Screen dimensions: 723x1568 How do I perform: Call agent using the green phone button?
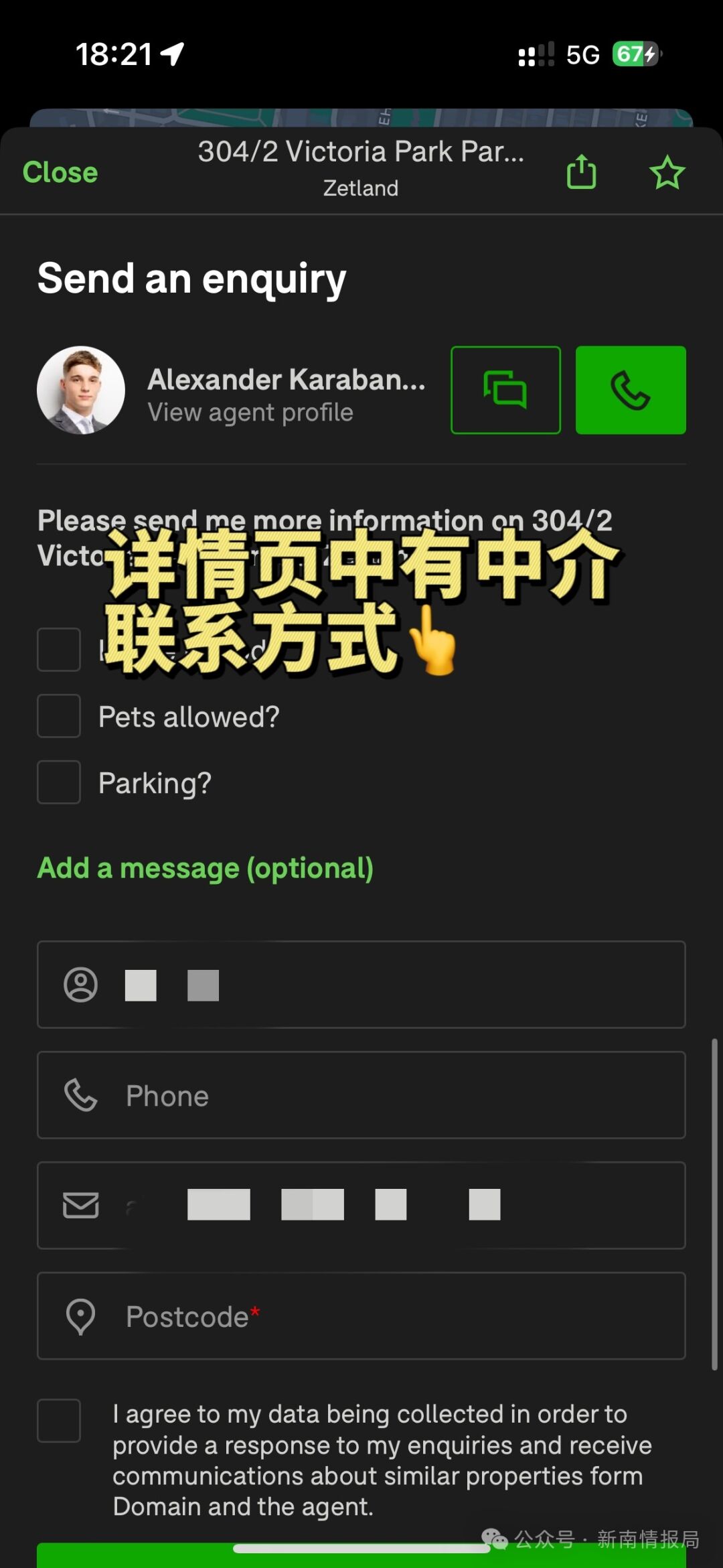pyautogui.click(x=631, y=390)
